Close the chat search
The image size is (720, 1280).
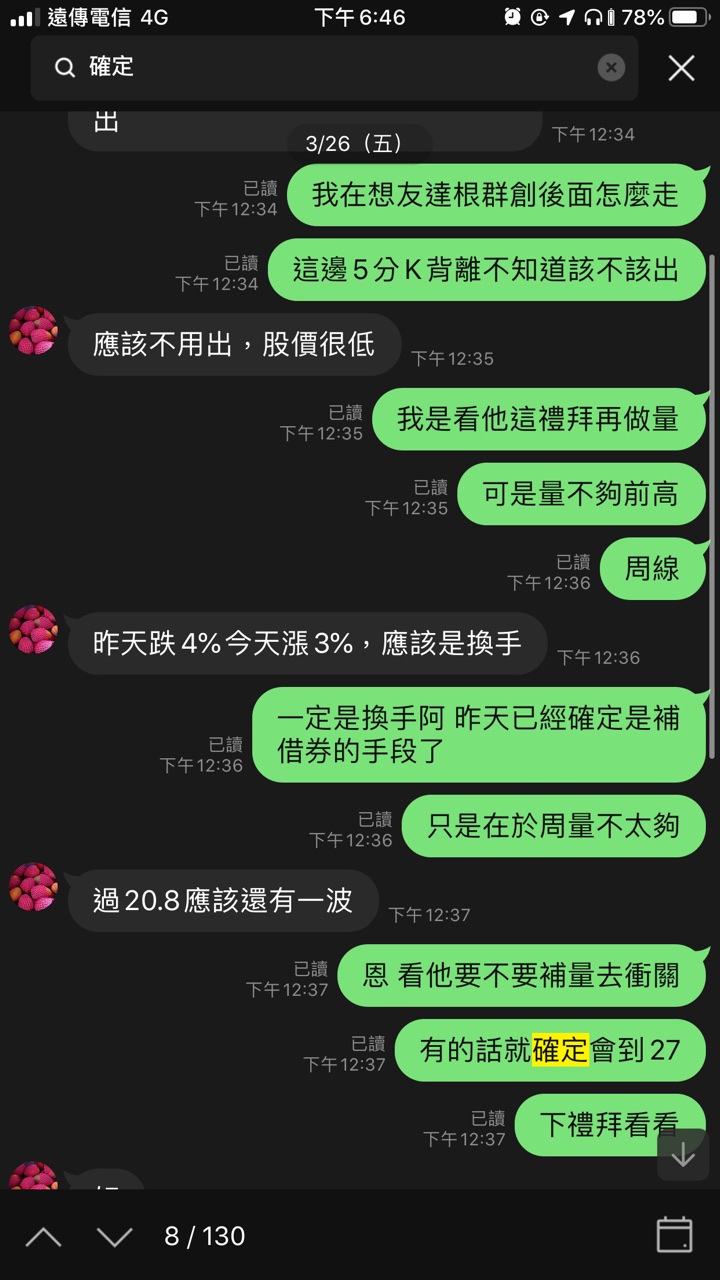(681, 67)
